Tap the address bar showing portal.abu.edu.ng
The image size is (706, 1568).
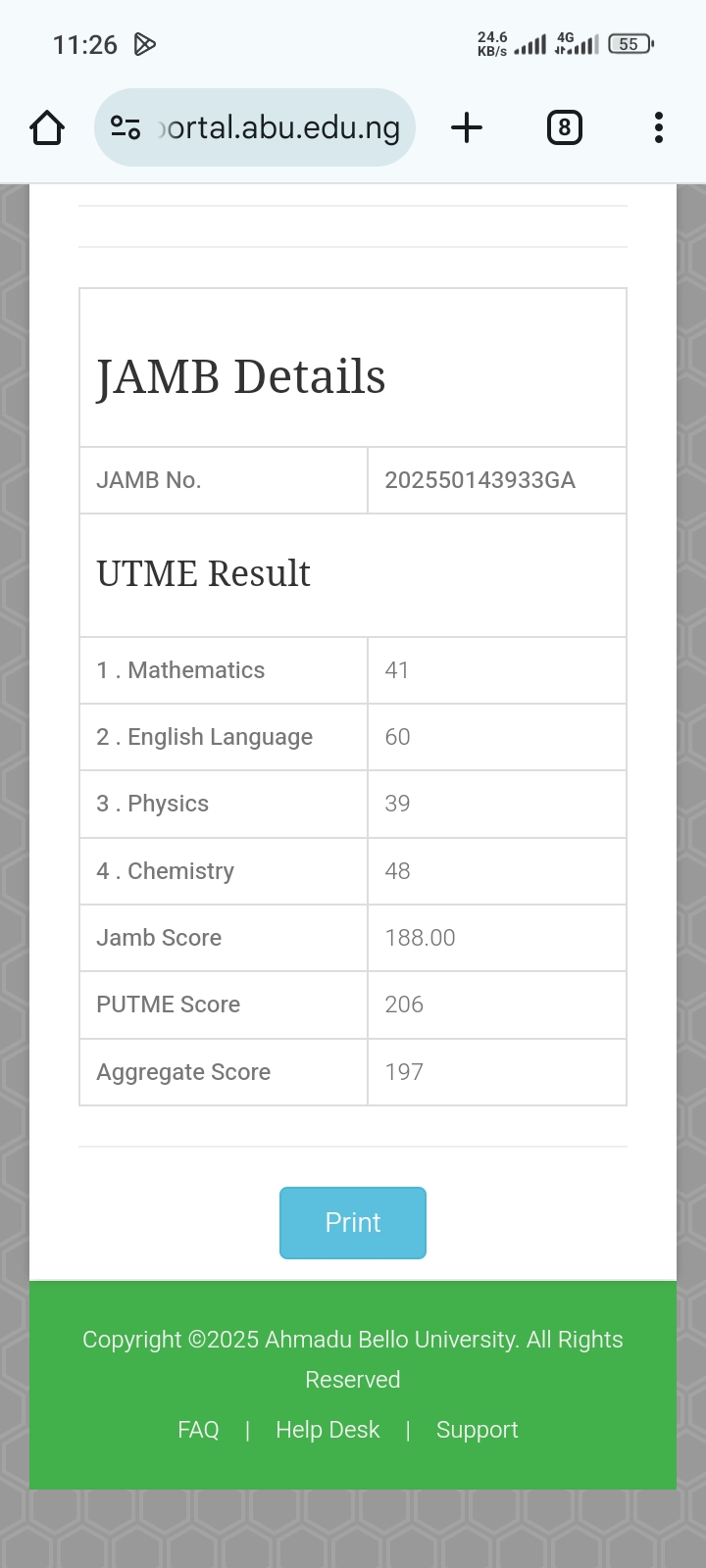(279, 128)
